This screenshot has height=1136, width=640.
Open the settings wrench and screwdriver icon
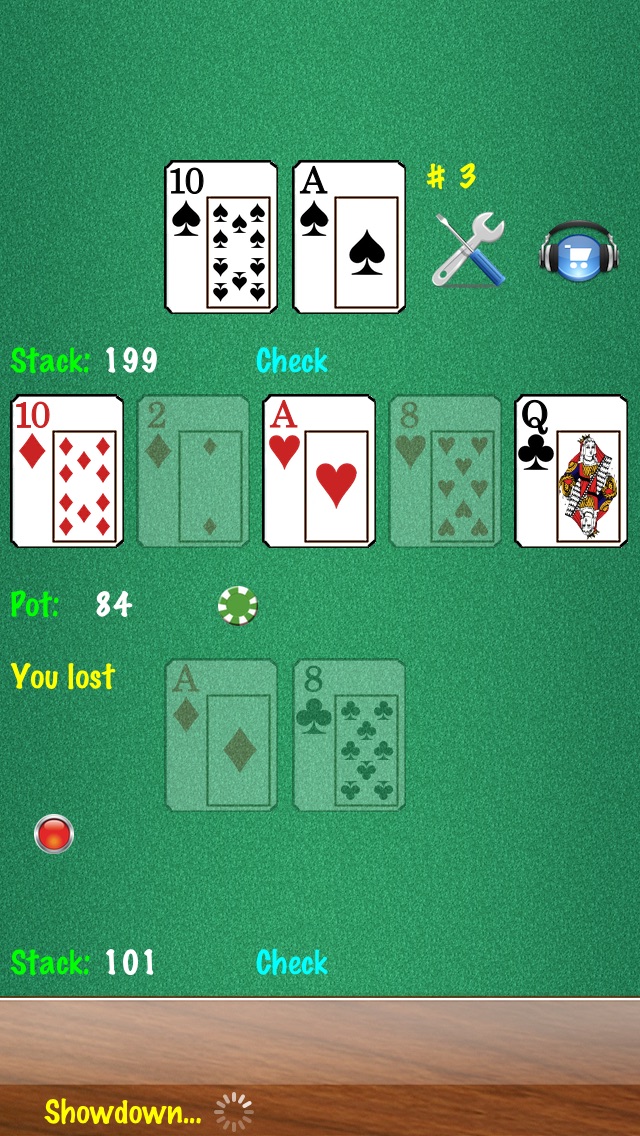pyautogui.click(x=468, y=250)
